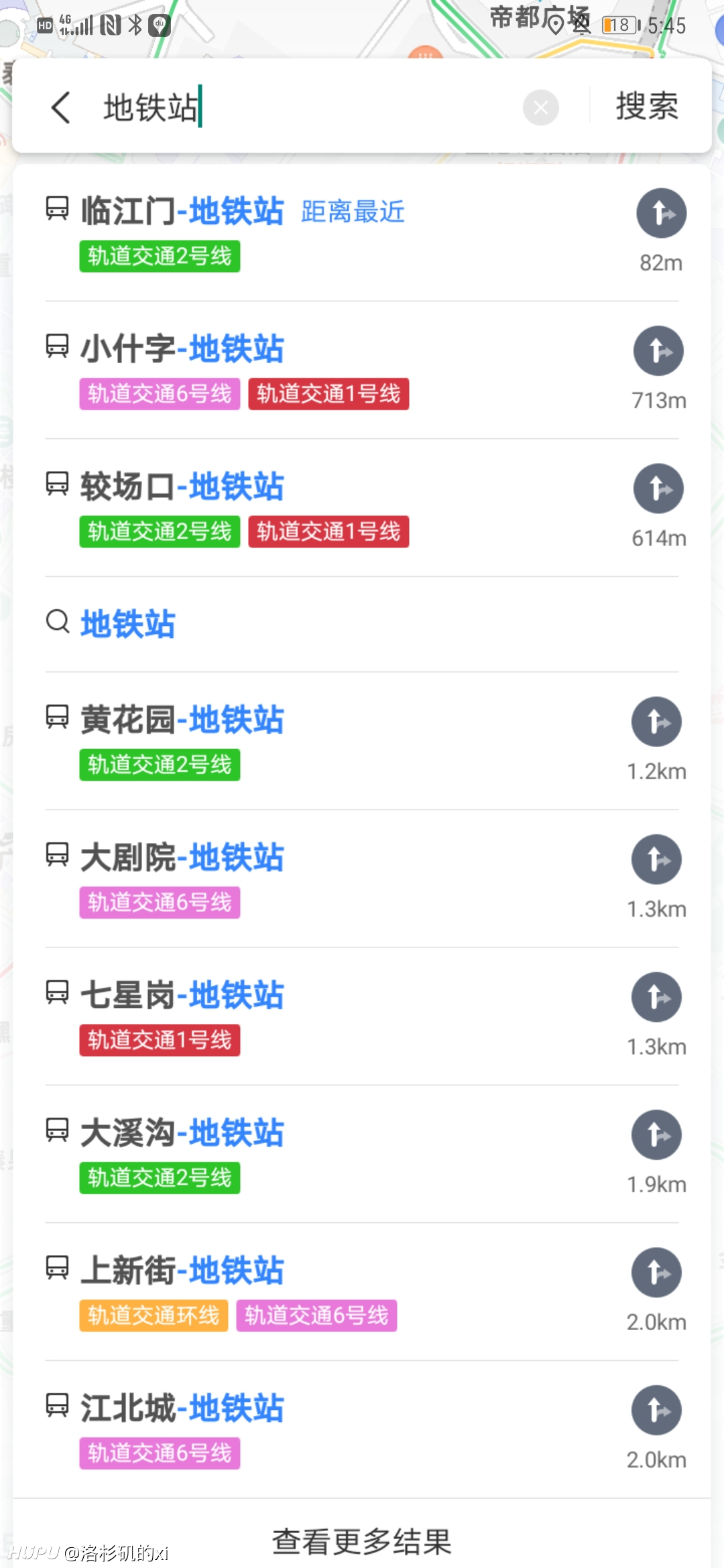Start route to 小什字 station 713m
Screen dimensions: 724x1568
658,351
